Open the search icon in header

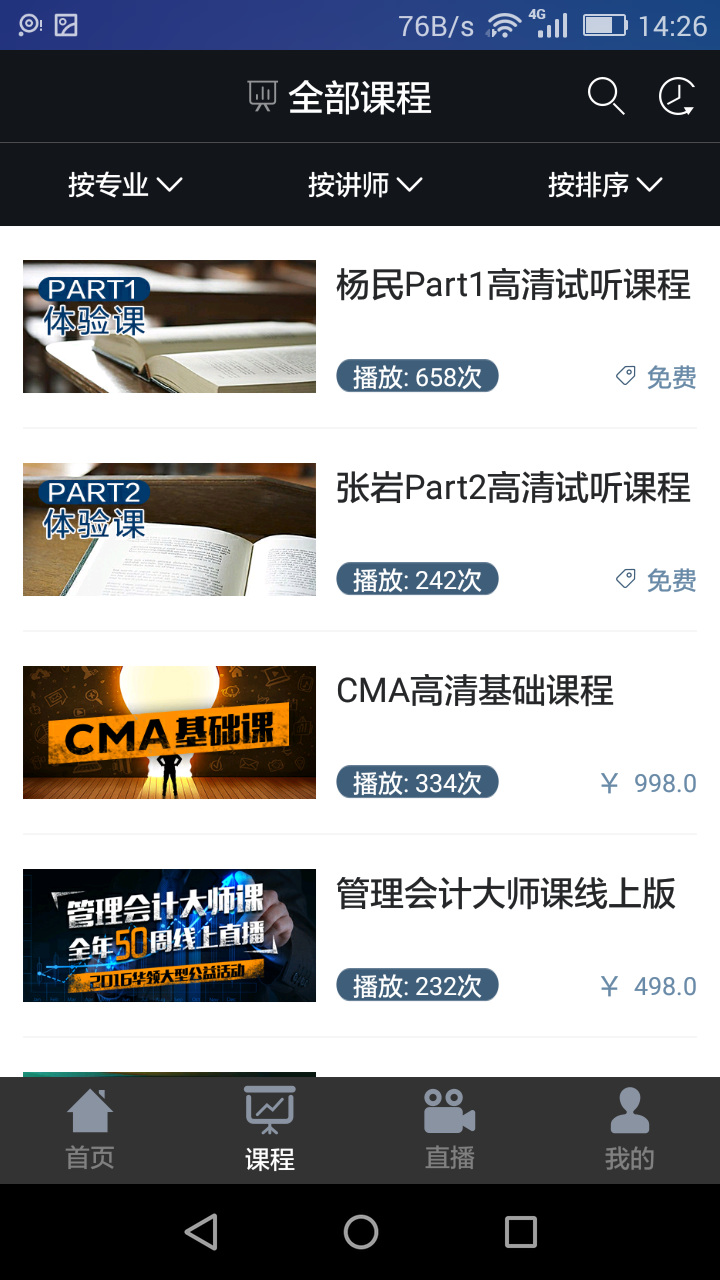click(x=605, y=97)
